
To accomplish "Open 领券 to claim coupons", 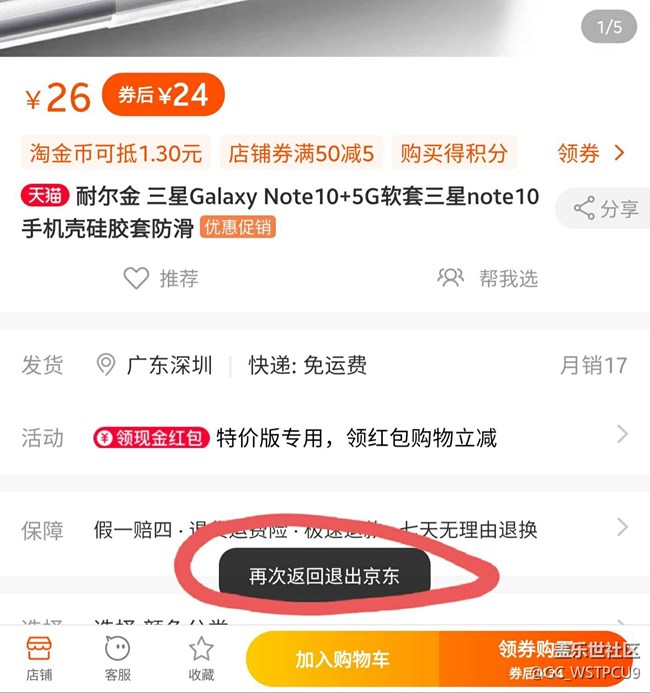I will pyautogui.click(x=590, y=153).
